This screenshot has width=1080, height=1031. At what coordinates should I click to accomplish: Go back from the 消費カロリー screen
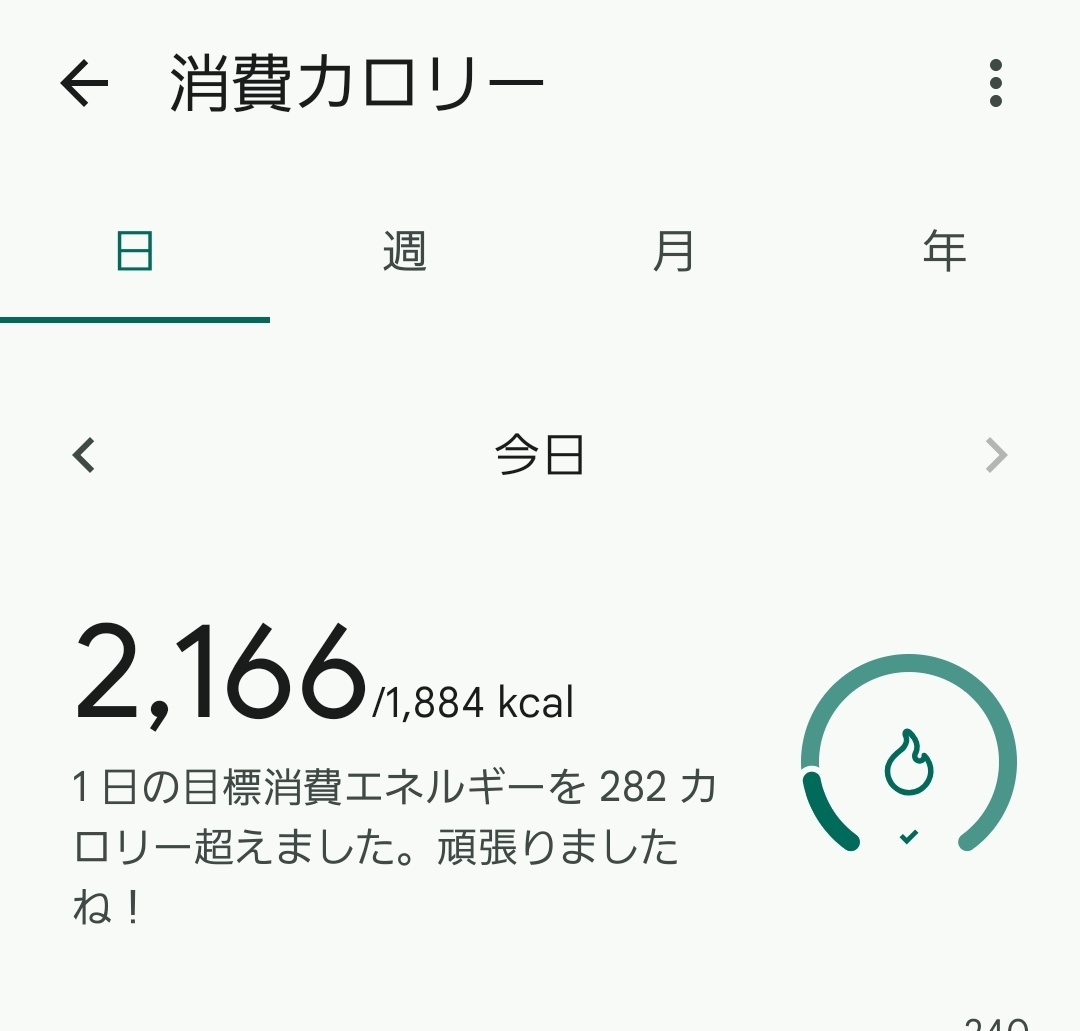tap(84, 83)
